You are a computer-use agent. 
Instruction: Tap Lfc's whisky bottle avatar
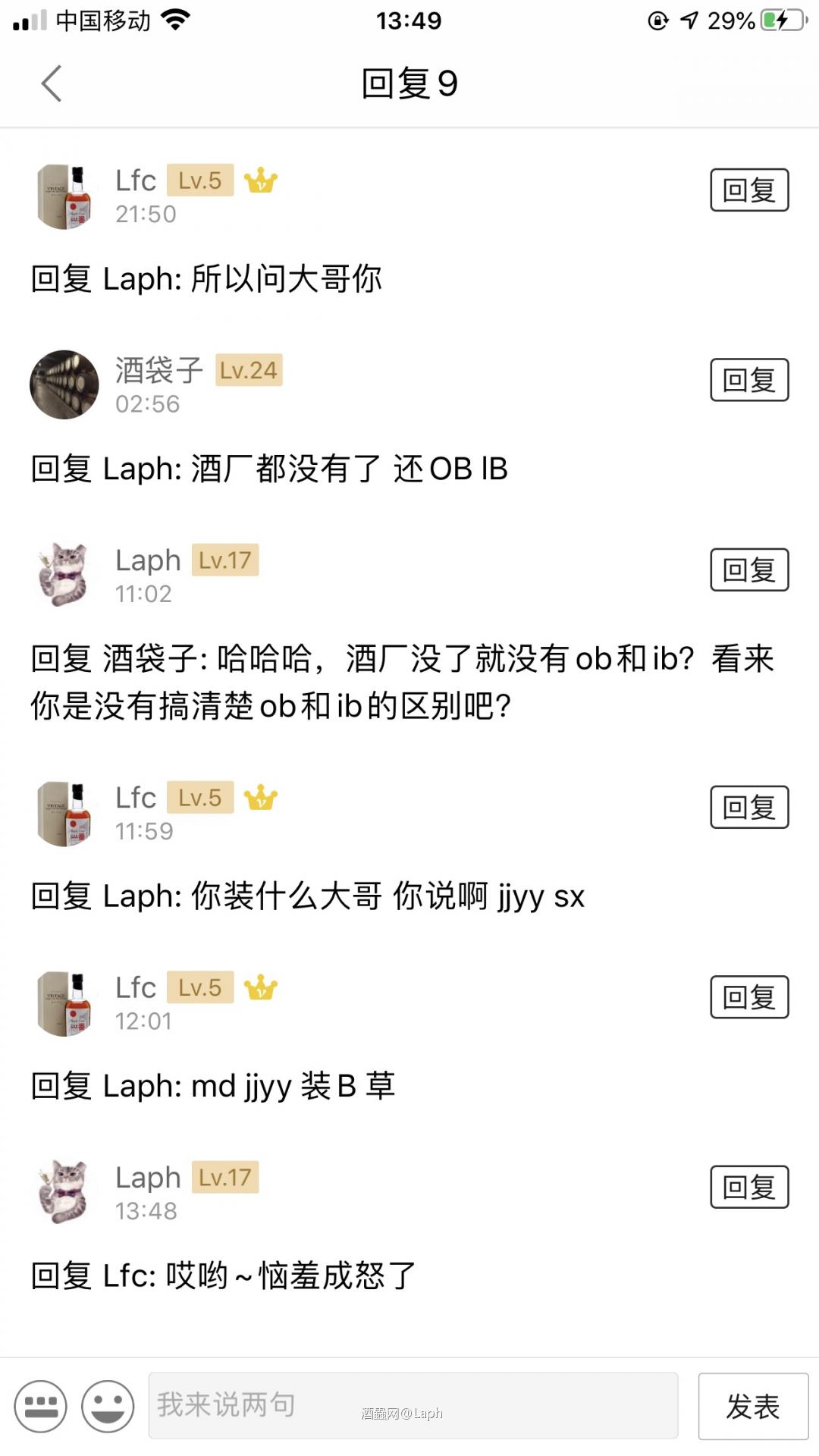click(x=64, y=195)
